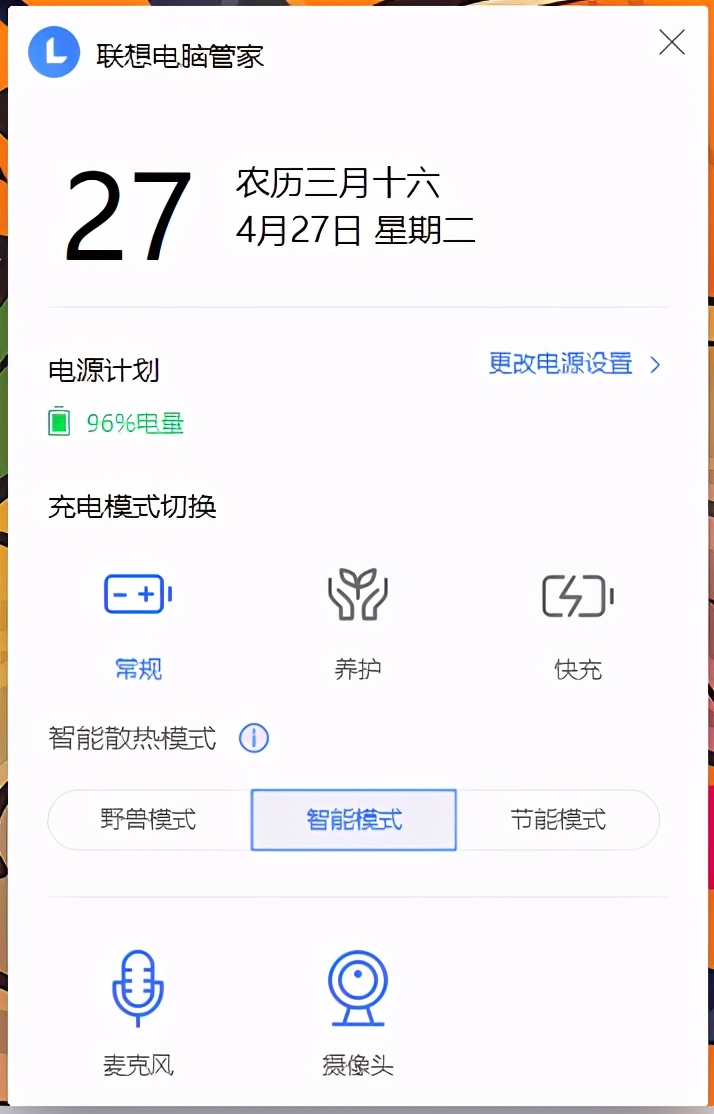
Task: Open 更改电源设置 link
Action: pos(574,364)
